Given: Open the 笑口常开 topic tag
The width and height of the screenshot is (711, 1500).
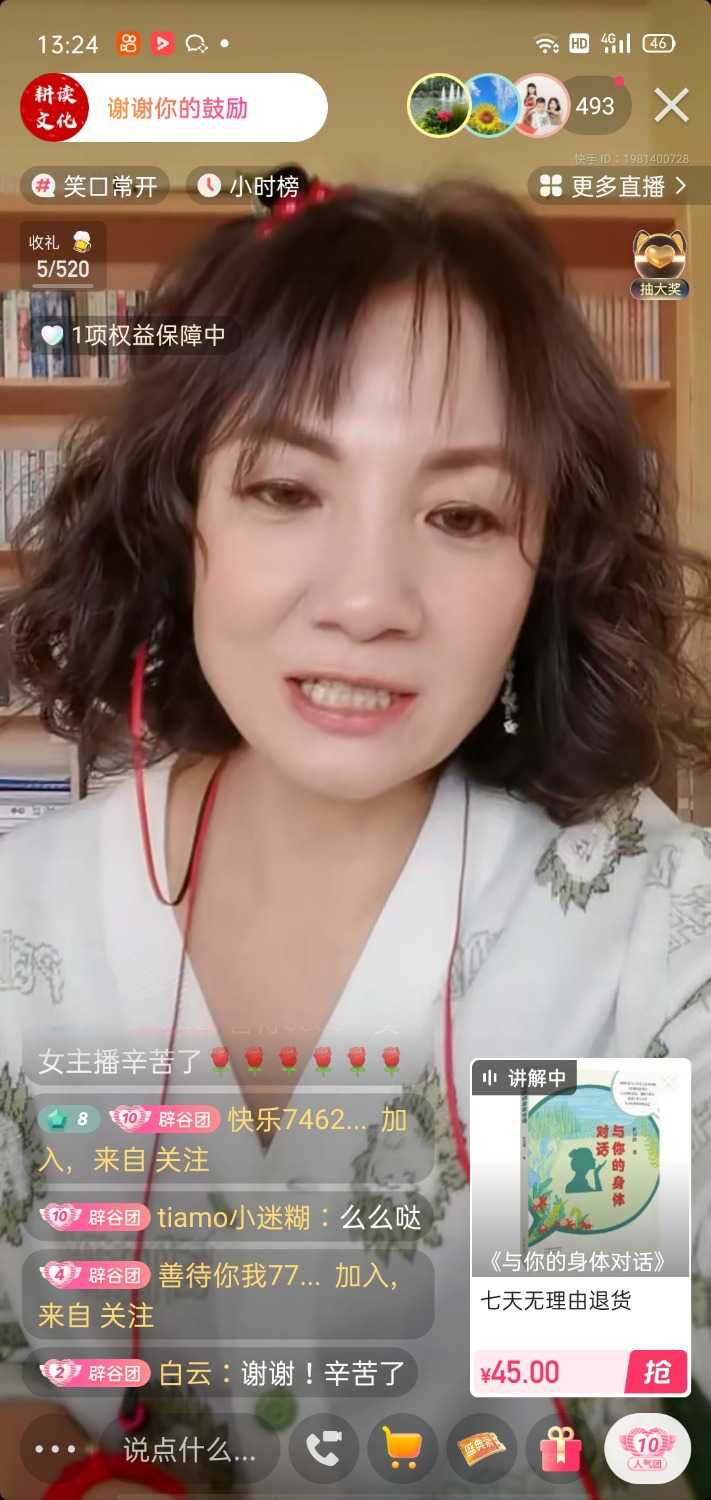Looking at the screenshot, I should (96, 186).
